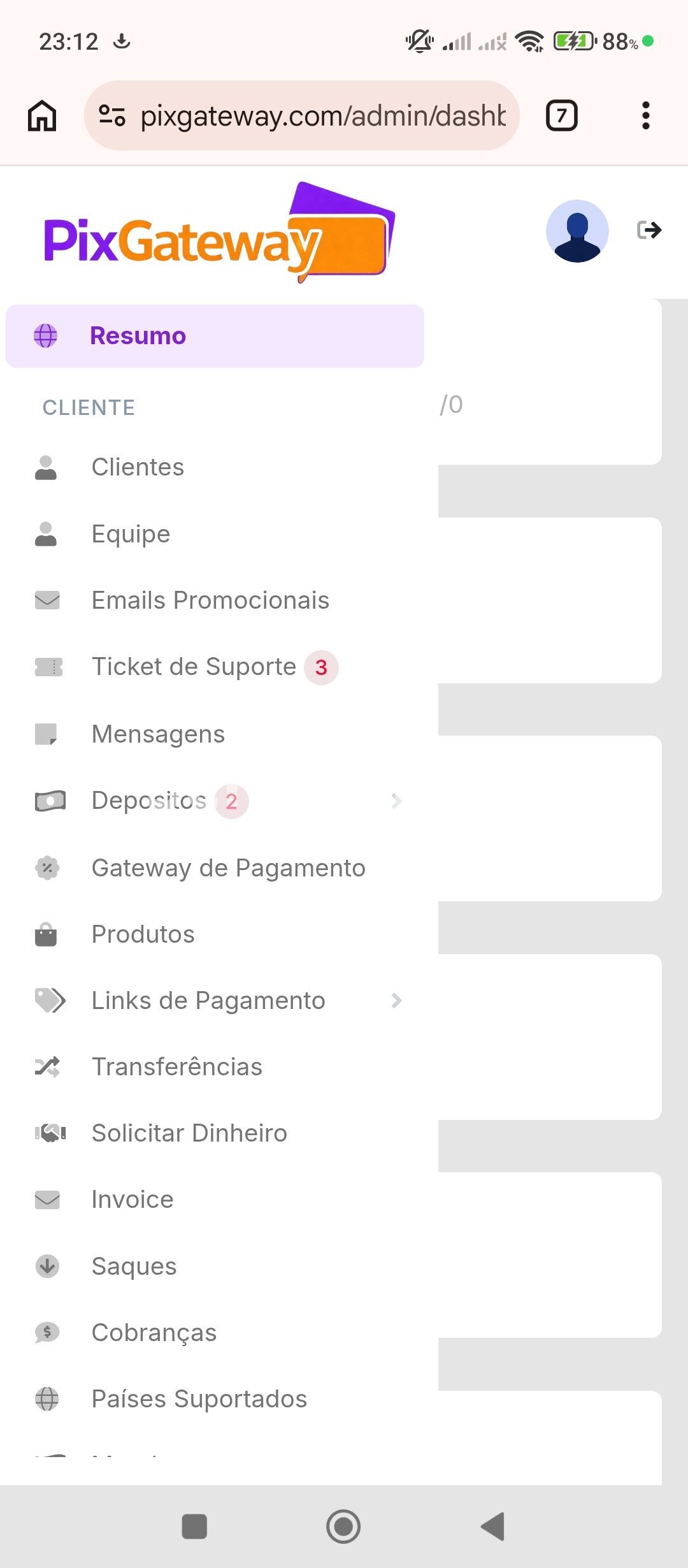Open Cobranças
688x1568 pixels.
coord(154,1333)
